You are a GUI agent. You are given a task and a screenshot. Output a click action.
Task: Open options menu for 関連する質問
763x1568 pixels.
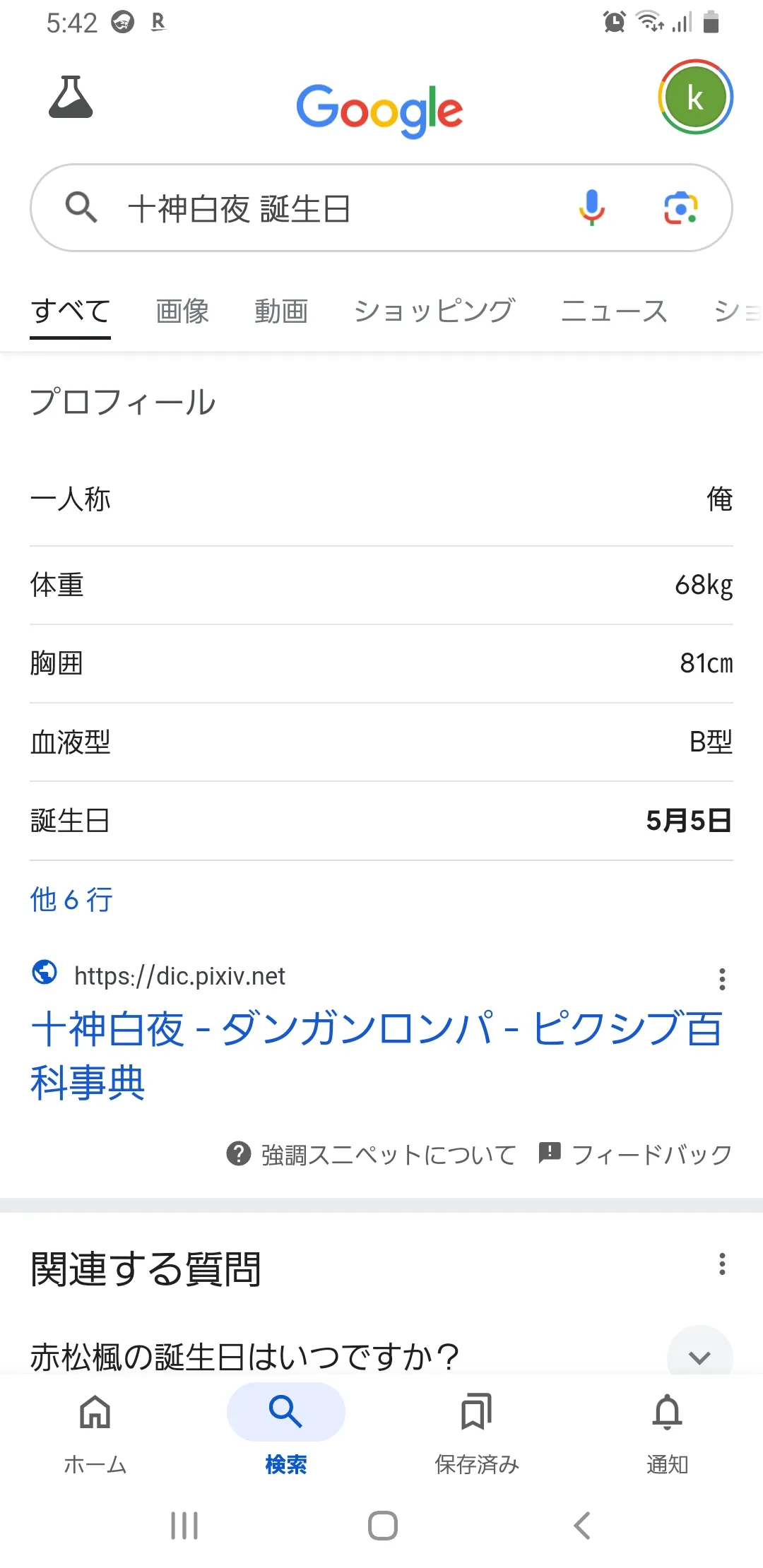[722, 1264]
